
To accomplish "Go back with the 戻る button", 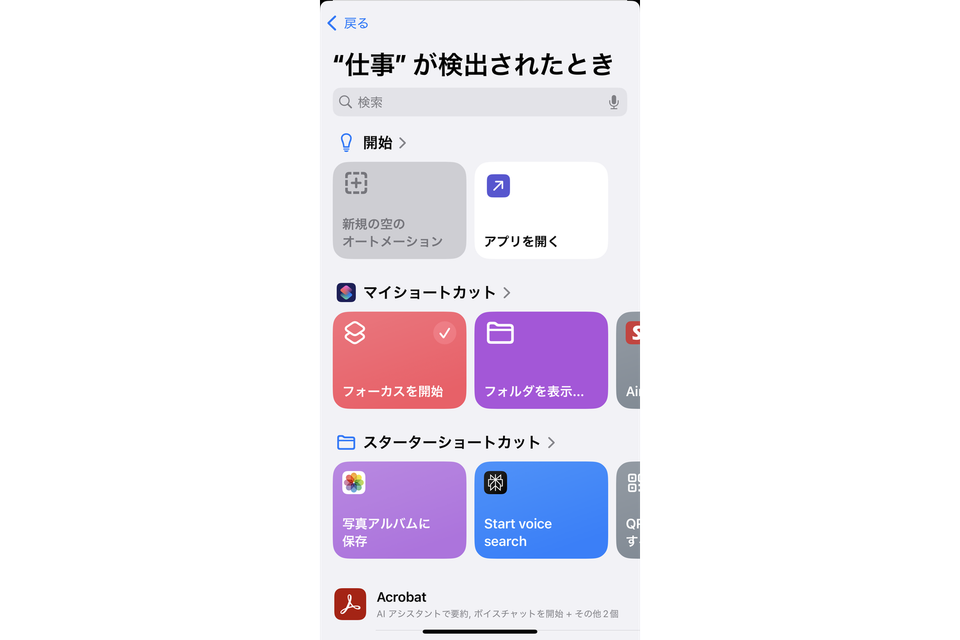I will click(x=348, y=23).
